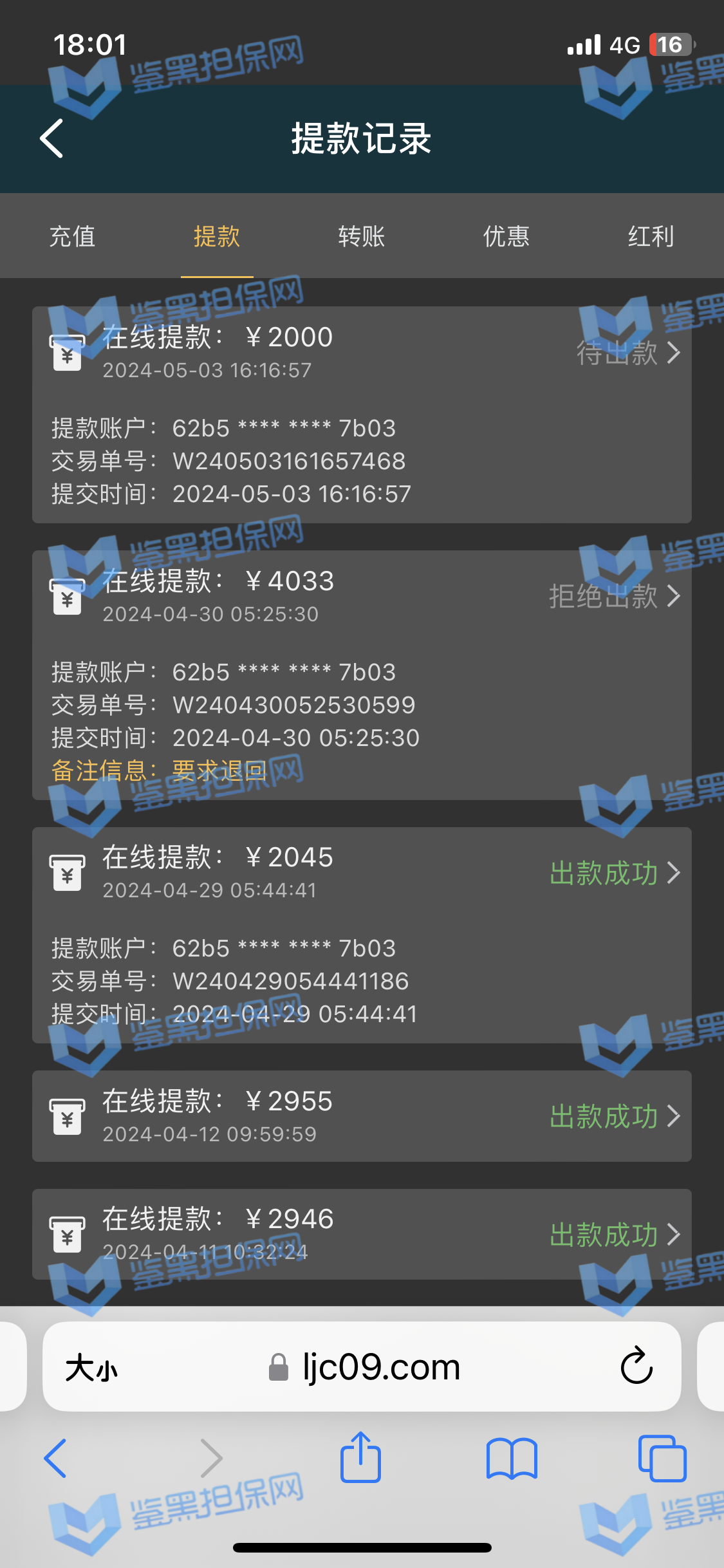Viewport: 724px width, 1568px height.
Task: Open the ¥2045 出款成功 withdrawal record
Action: pyautogui.click(x=615, y=873)
